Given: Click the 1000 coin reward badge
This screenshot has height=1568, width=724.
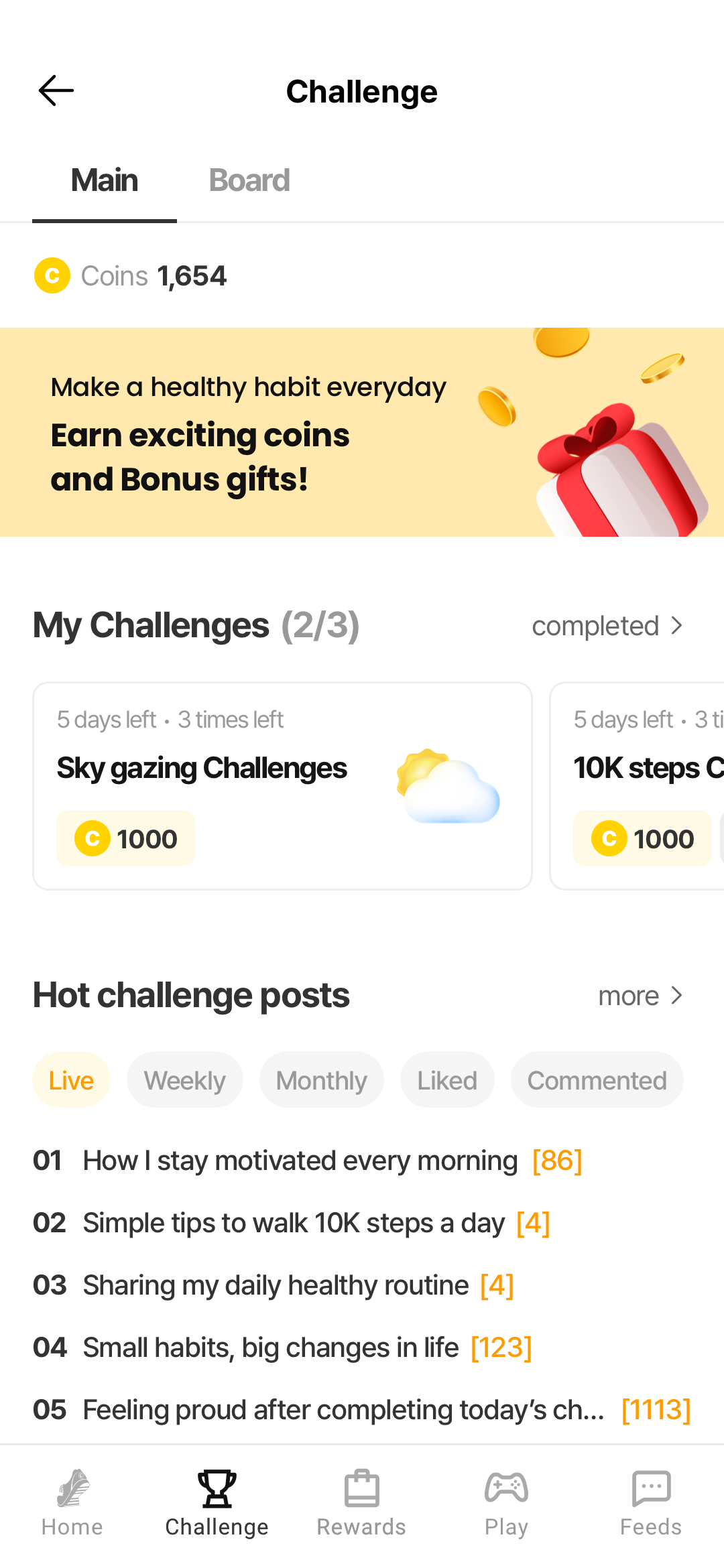Looking at the screenshot, I should click(x=125, y=838).
